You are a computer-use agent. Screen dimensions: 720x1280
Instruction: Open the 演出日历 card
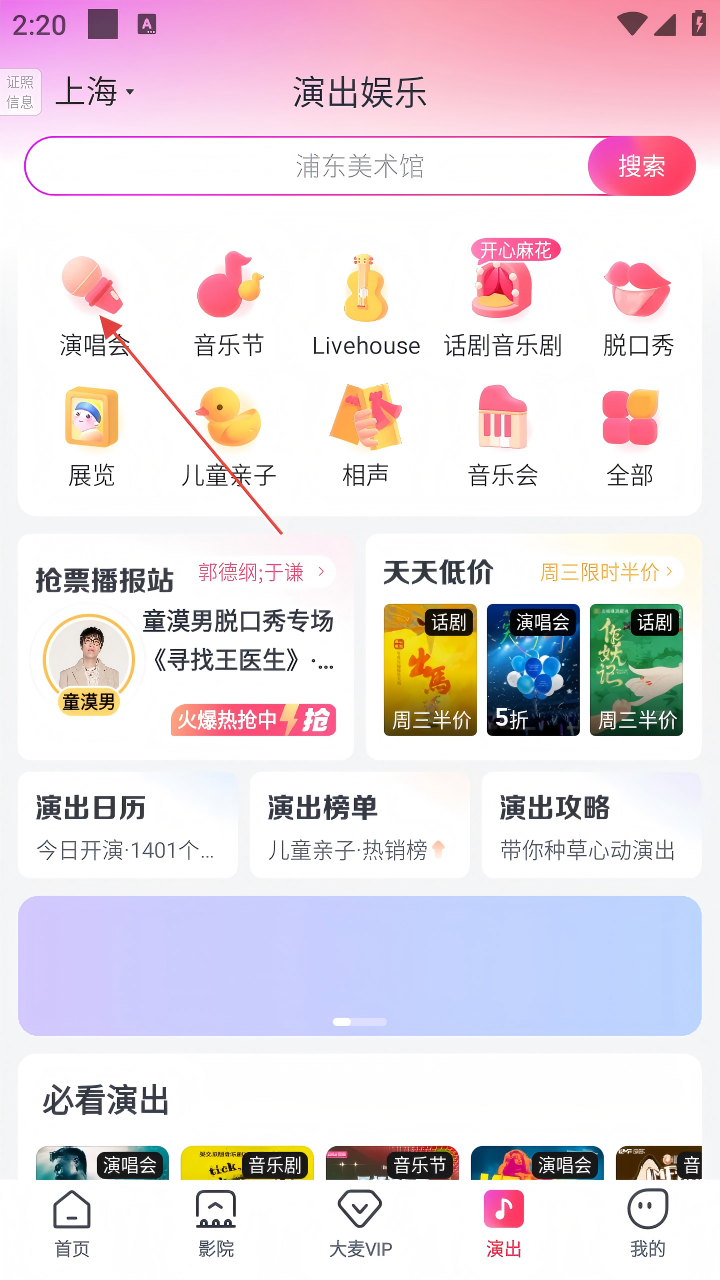point(128,825)
